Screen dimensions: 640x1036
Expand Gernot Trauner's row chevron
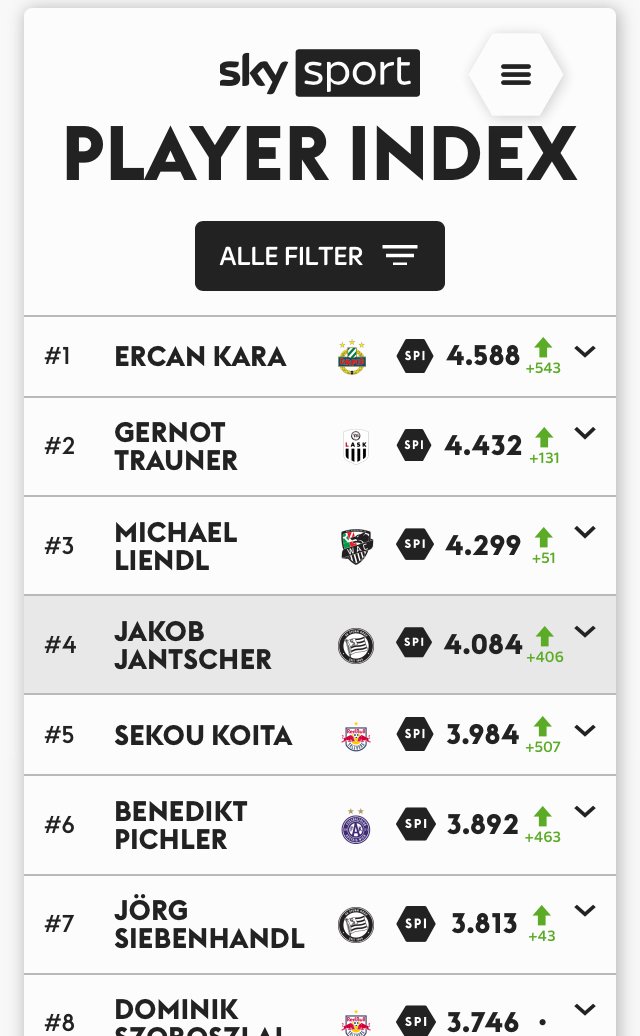click(x=585, y=433)
